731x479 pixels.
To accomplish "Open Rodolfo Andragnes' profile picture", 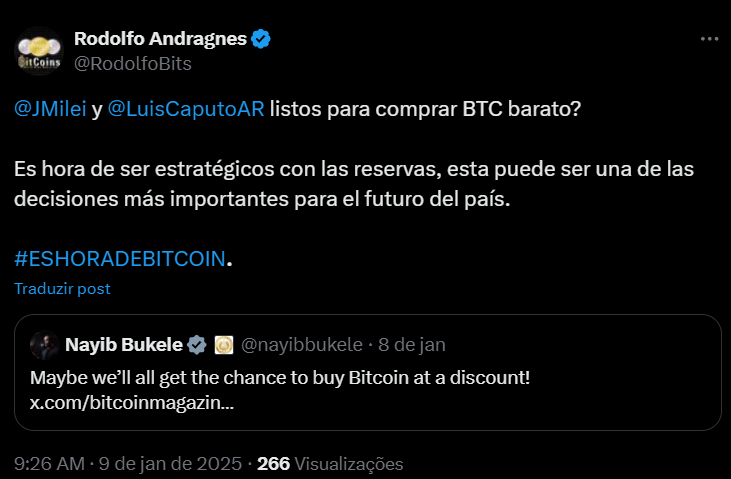I will pyautogui.click(x=37, y=51).
